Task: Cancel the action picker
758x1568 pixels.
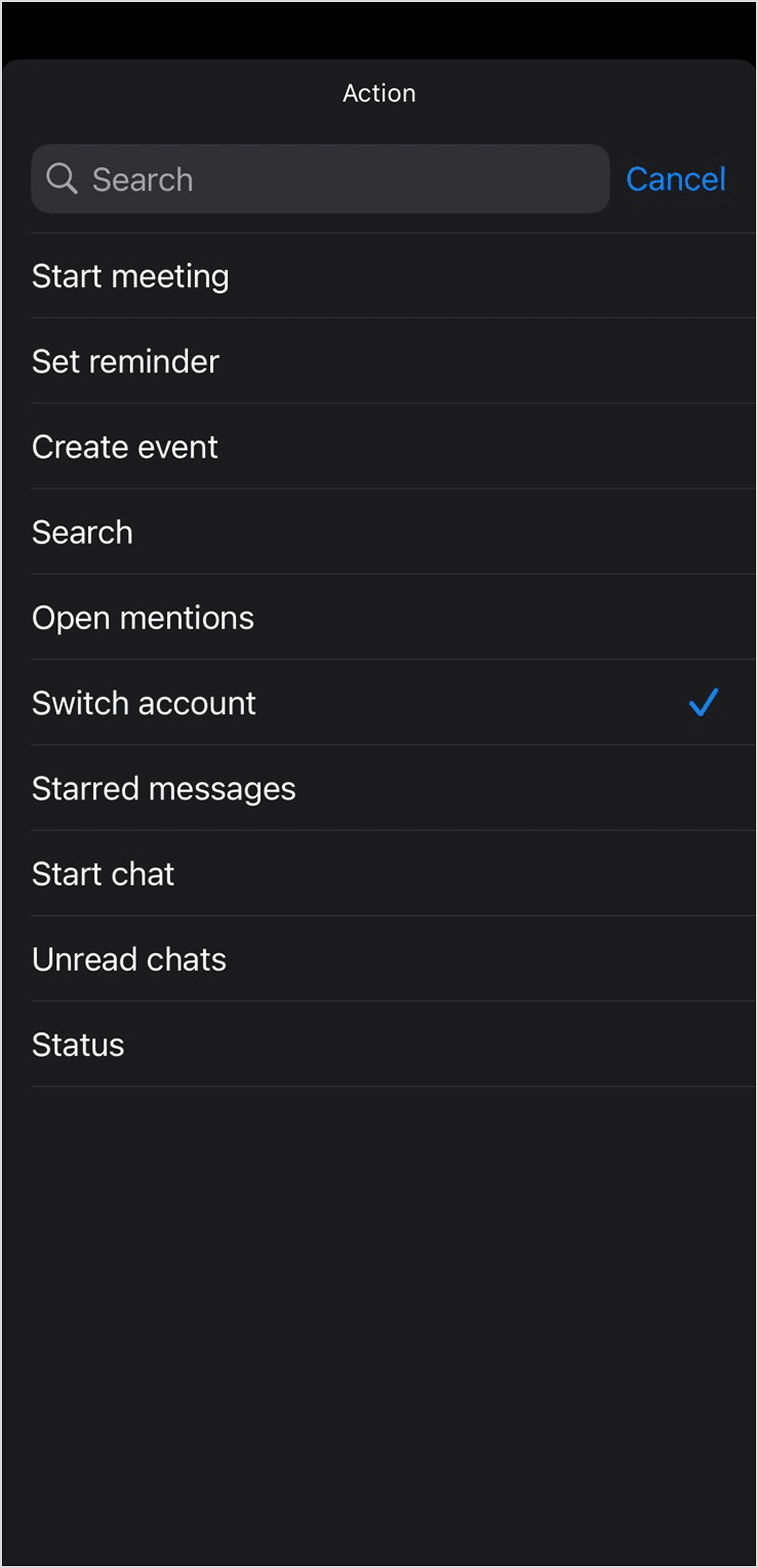Action: point(675,179)
